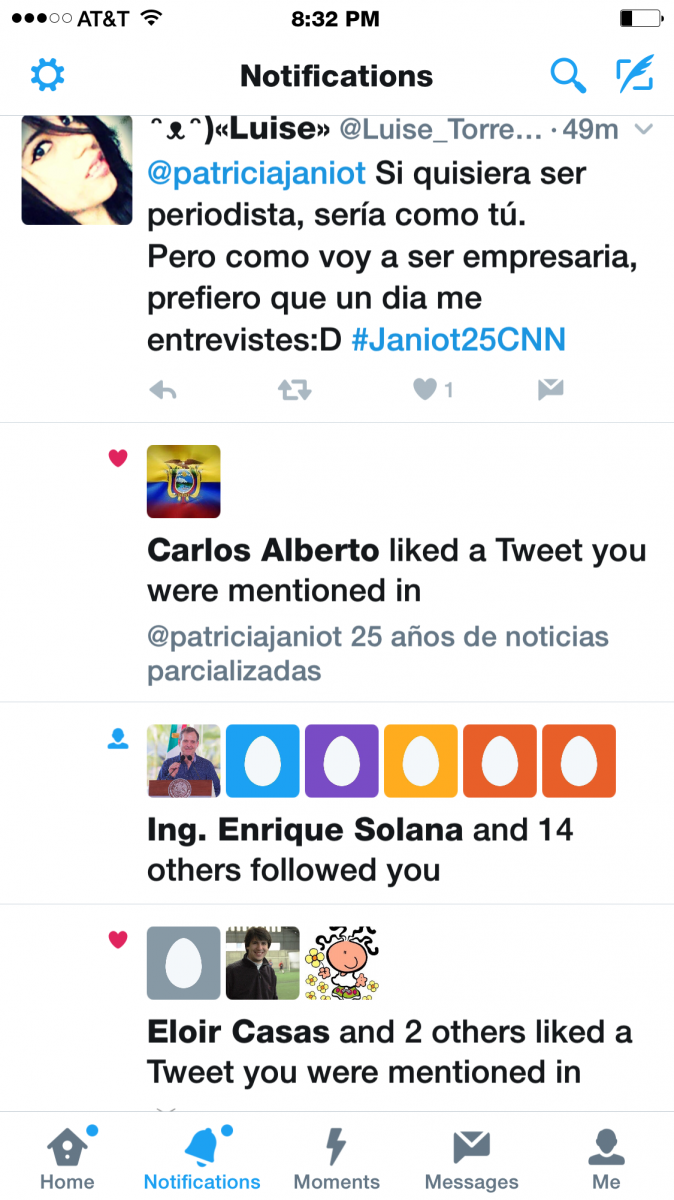This screenshot has height=1200, width=674.
Task: Open the #Janiot25CNN hashtag
Action: point(459,339)
